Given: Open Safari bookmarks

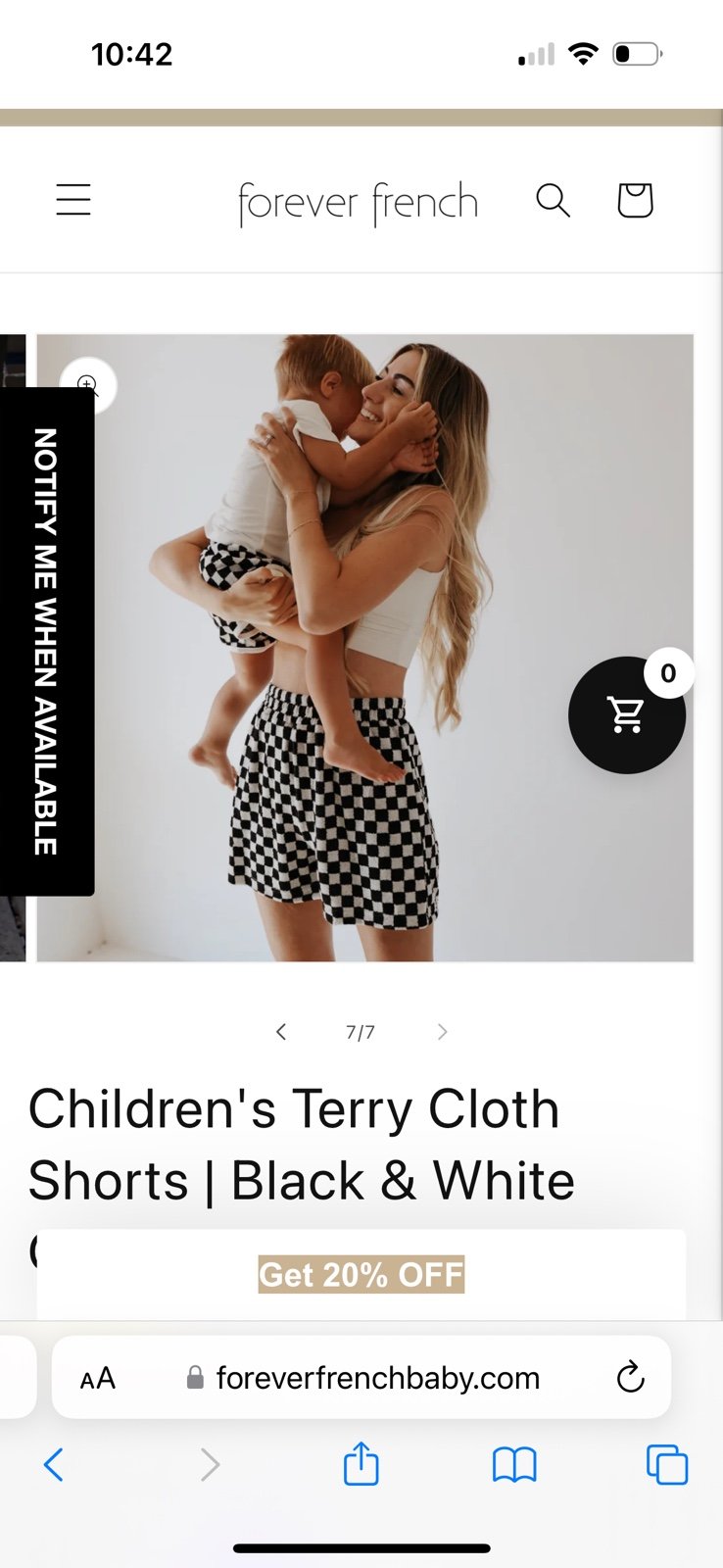Looking at the screenshot, I should (514, 1465).
